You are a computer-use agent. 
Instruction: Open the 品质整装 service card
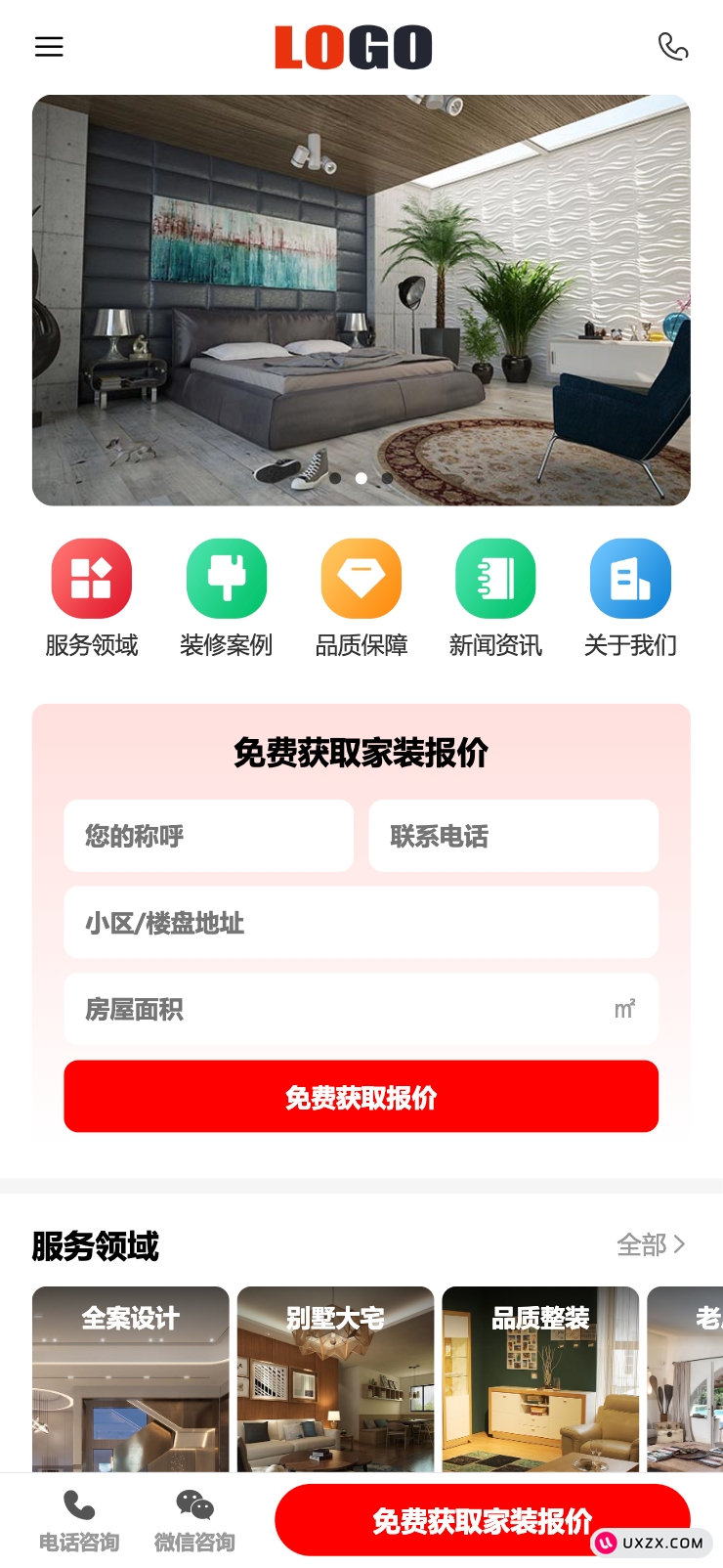[540, 1378]
